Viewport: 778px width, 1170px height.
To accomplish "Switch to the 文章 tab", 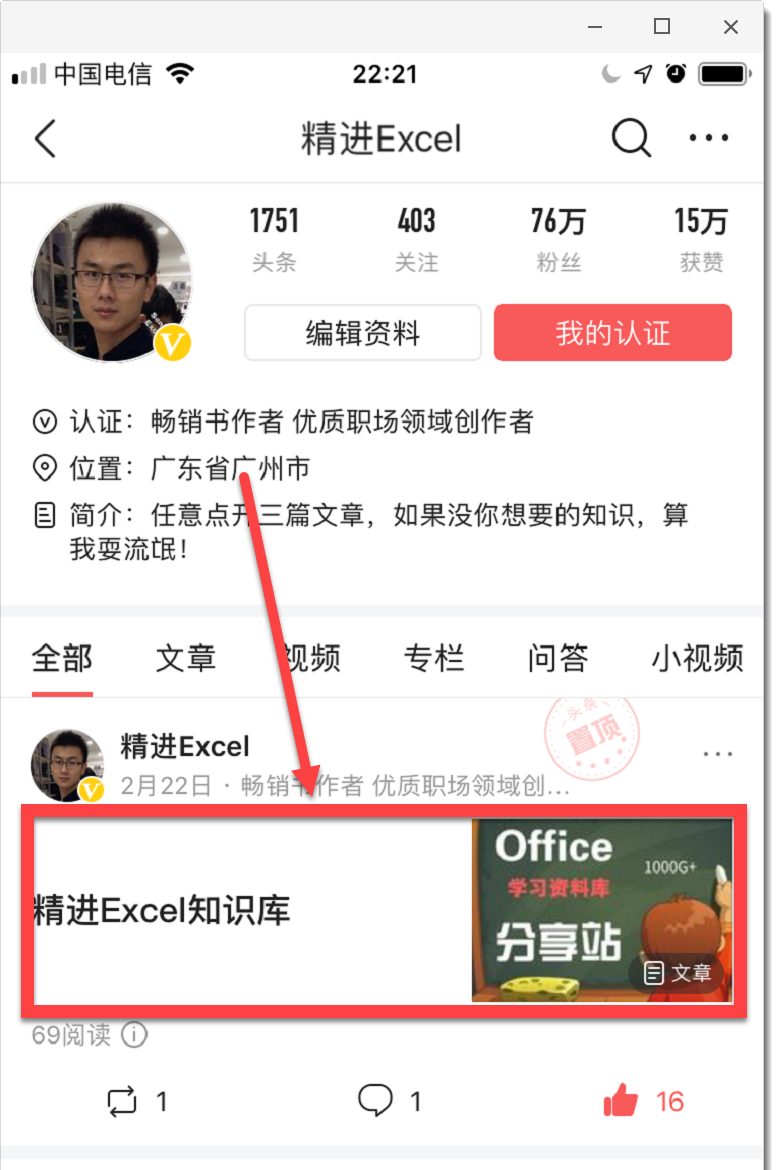I will pyautogui.click(x=186, y=658).
